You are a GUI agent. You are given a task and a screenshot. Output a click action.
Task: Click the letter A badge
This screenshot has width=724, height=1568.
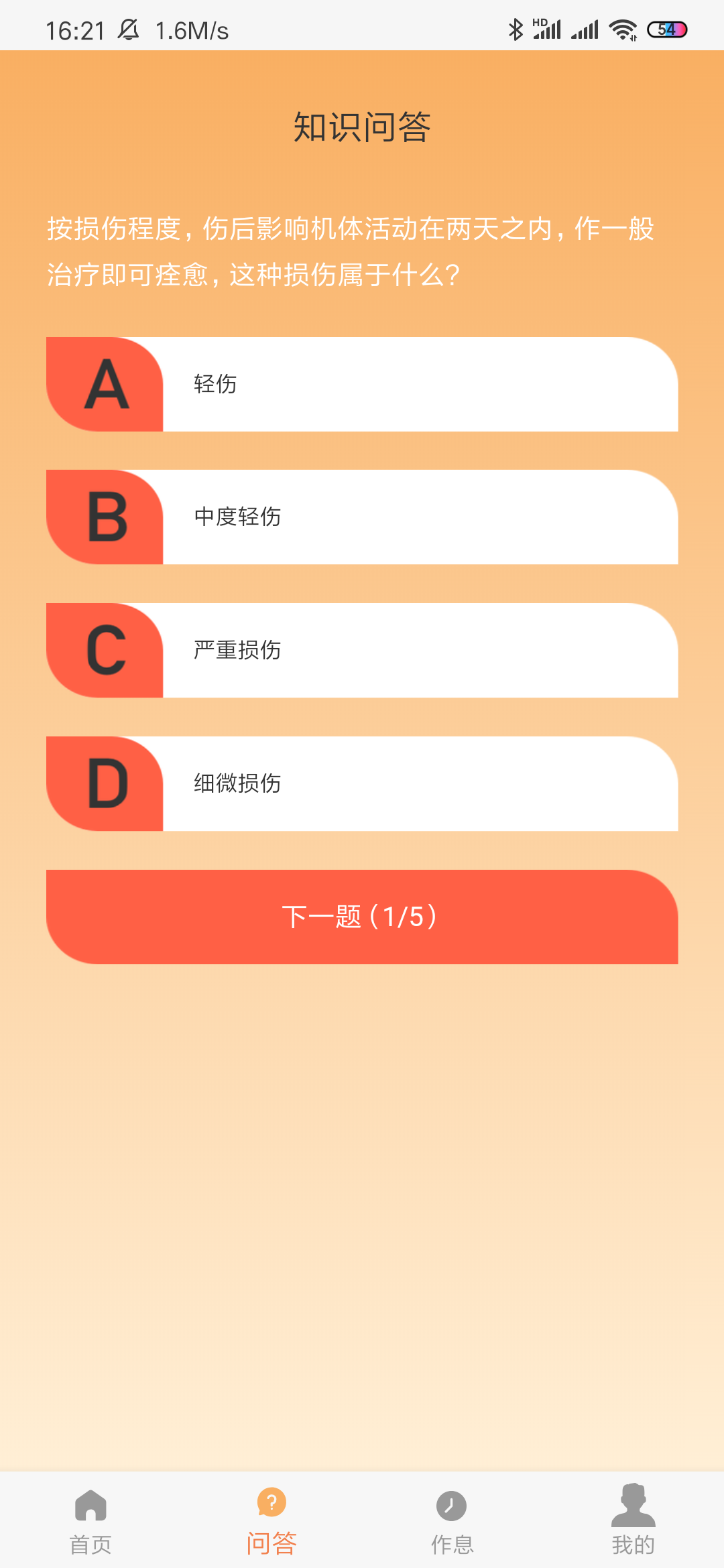tap(107, 384)
